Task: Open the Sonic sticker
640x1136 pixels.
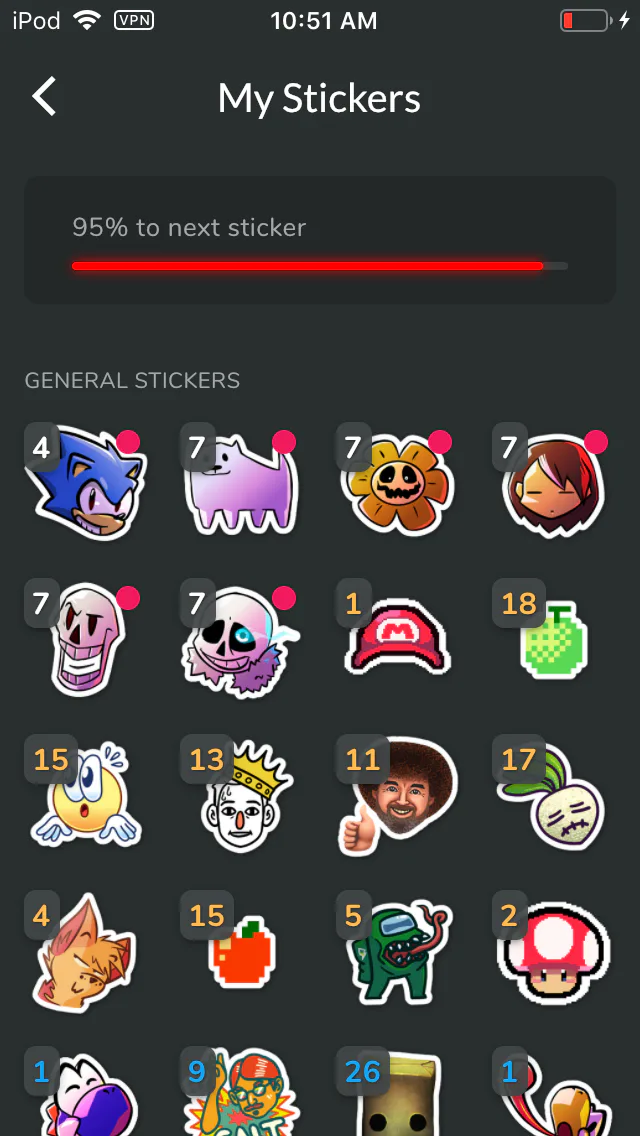Action: pos(86,482)
